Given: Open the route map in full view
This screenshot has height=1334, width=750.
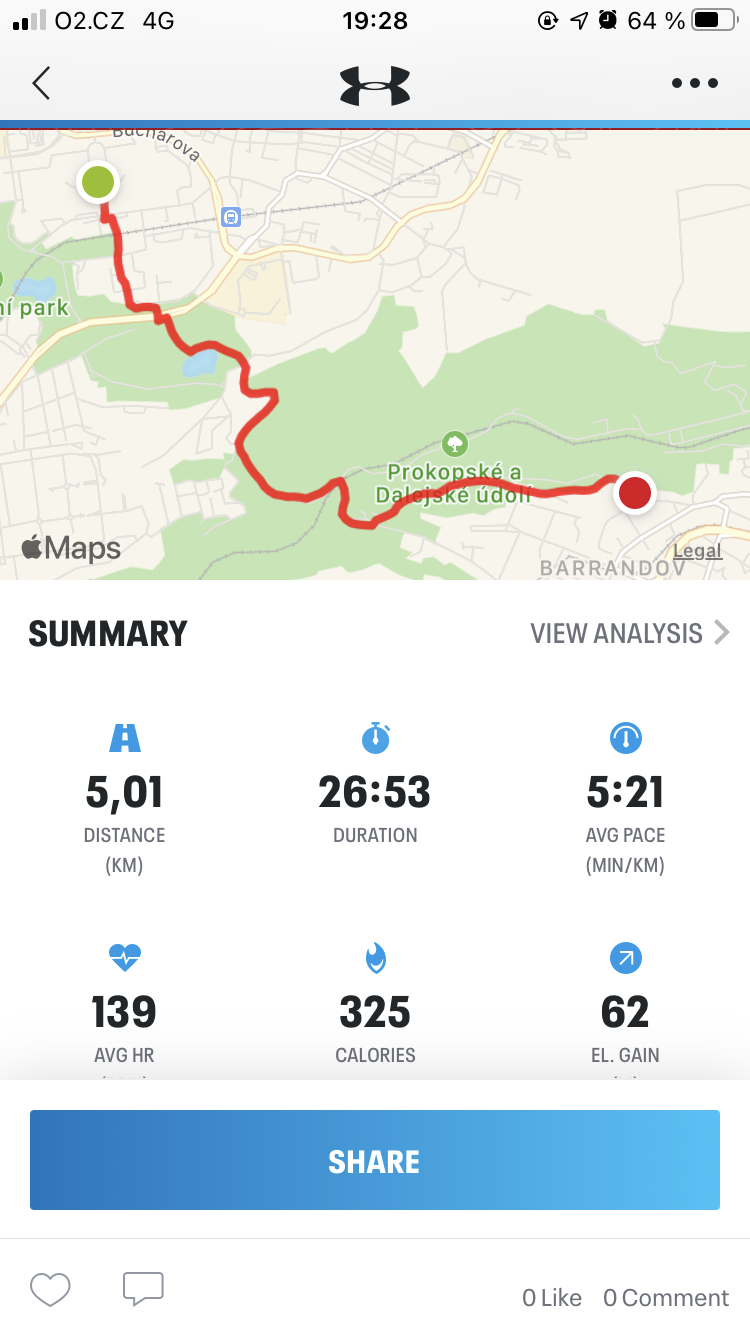Looking at the screenshot, I should pos(375,354).
